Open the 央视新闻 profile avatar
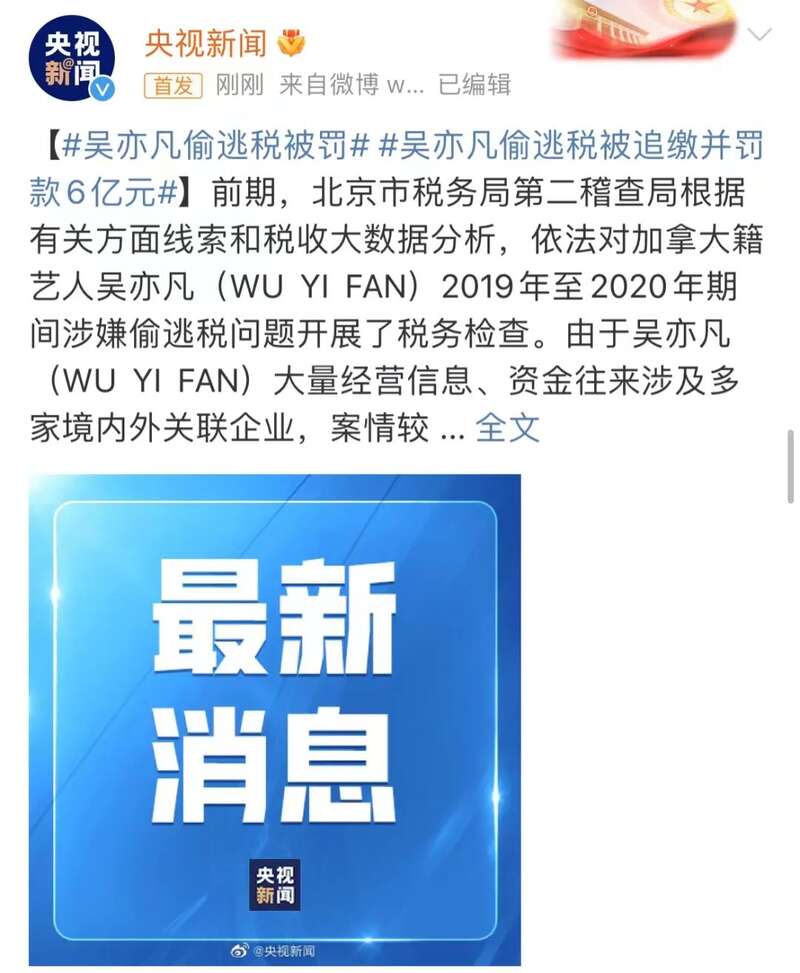The width and height of the screenshot is (800, 973). click(x=70, y=58)
